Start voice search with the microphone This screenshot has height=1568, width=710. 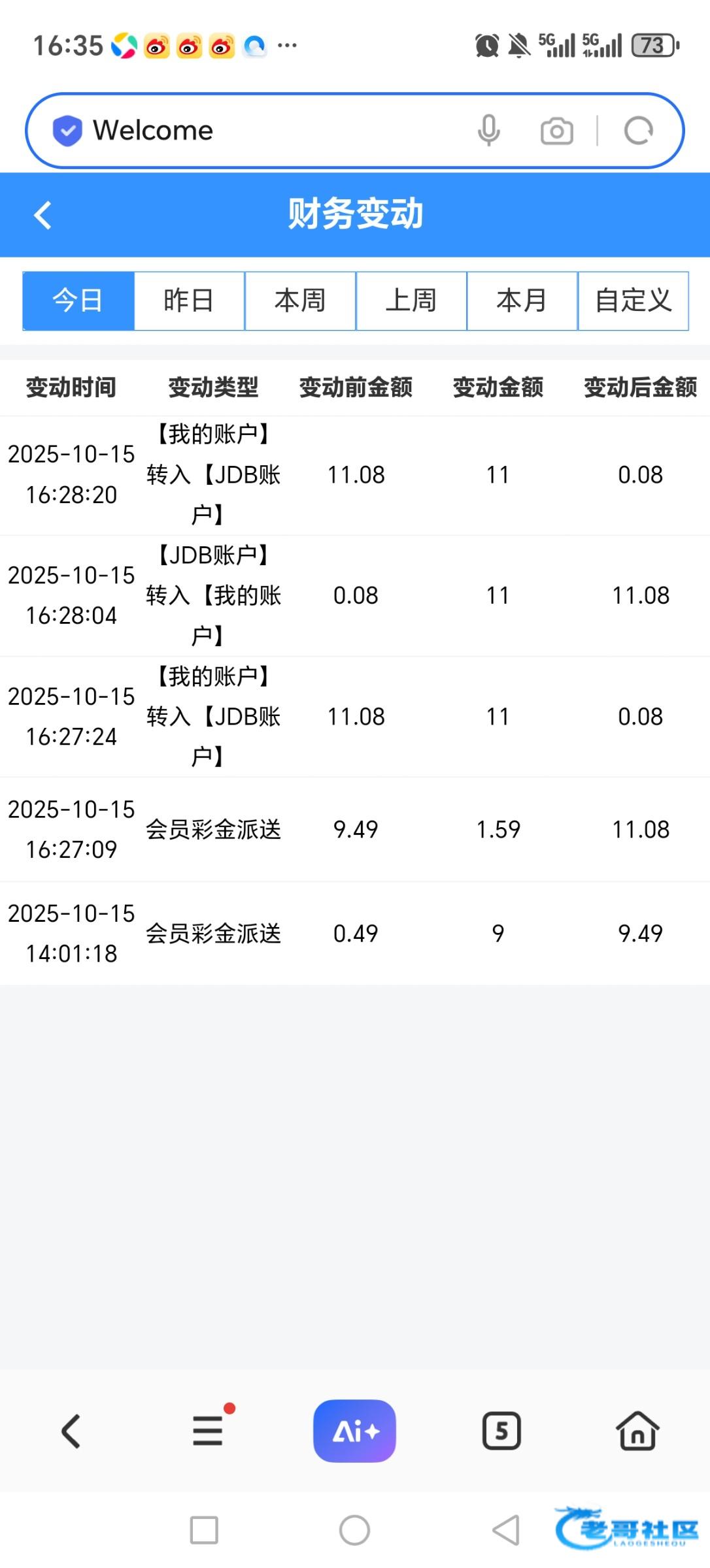(x=488, y=131)
